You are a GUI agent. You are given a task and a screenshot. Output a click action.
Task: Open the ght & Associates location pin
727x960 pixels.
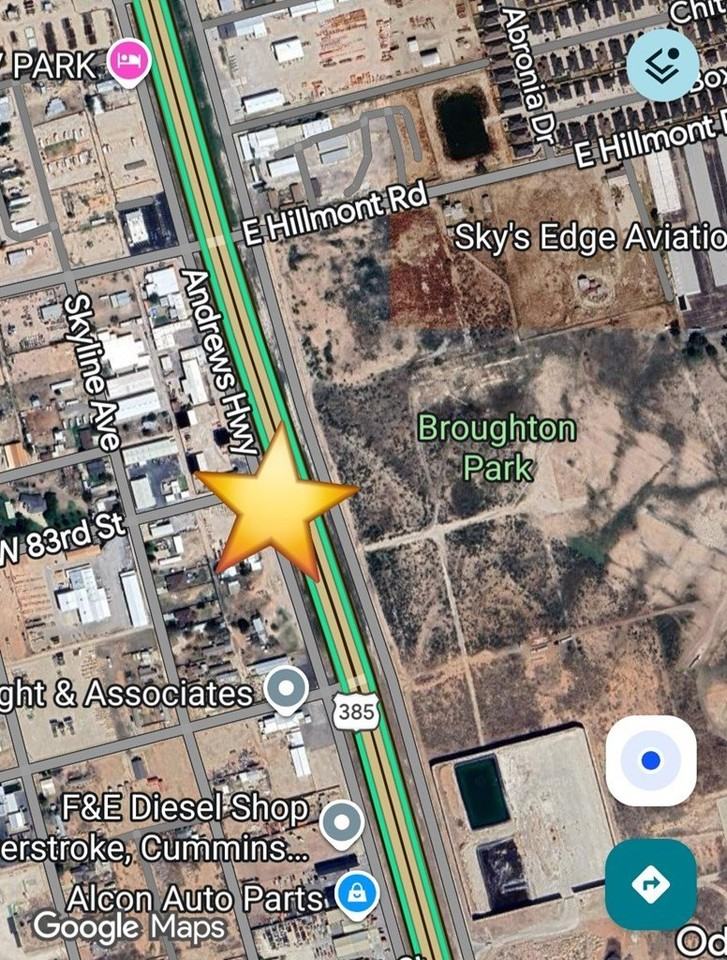(288, 689)
